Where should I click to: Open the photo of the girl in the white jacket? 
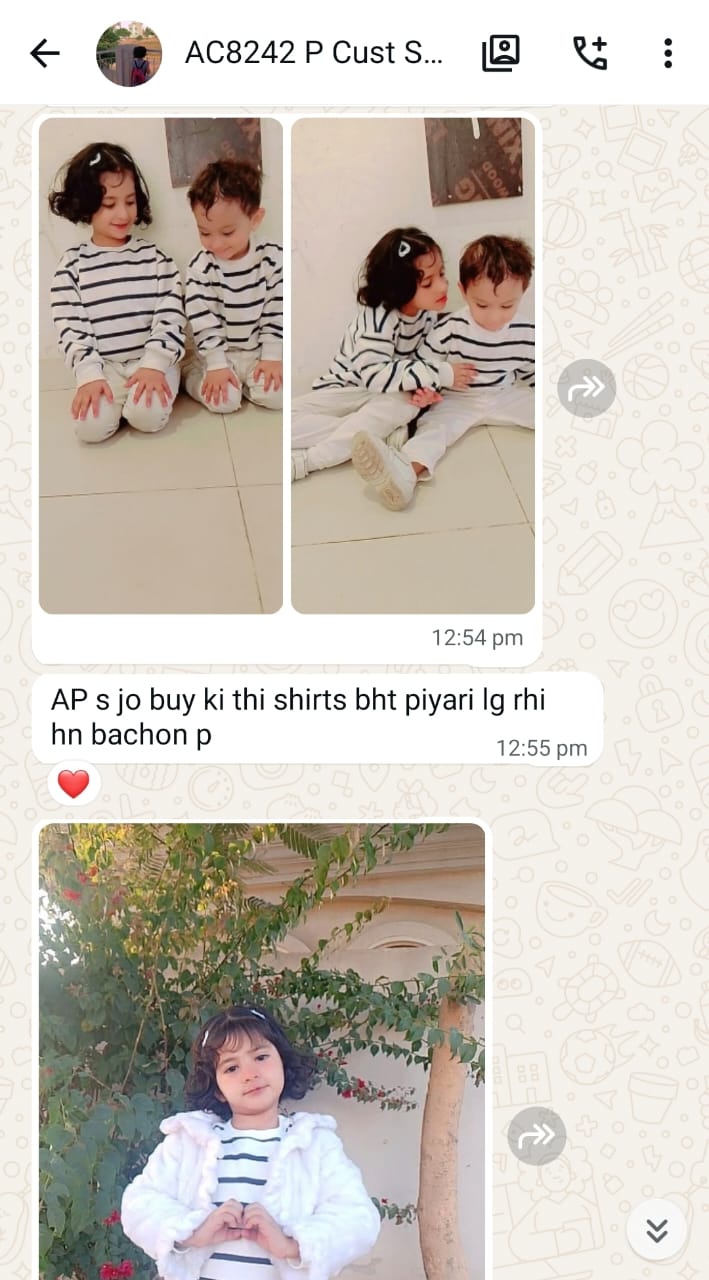tap(262, 1050)
